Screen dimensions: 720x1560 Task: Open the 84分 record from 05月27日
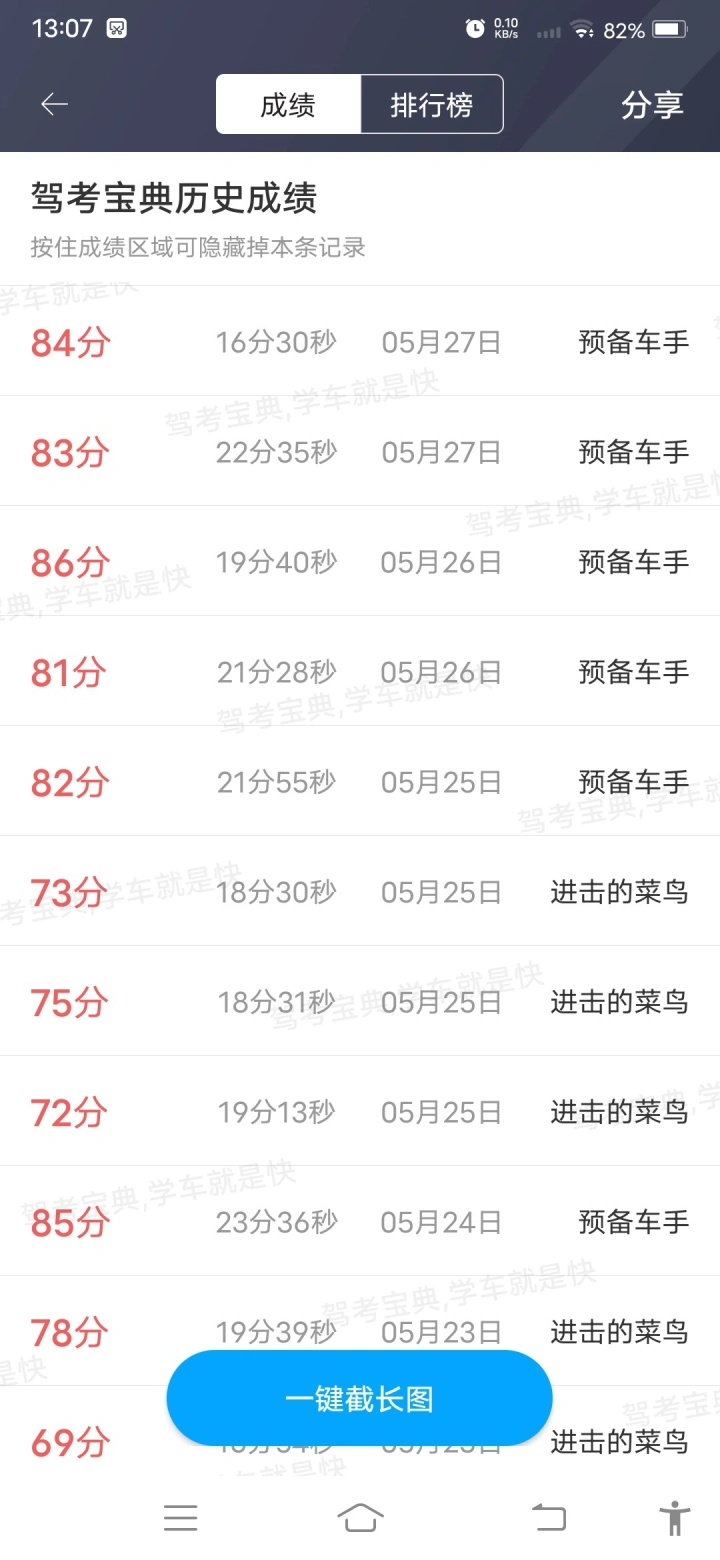point(360,341)
